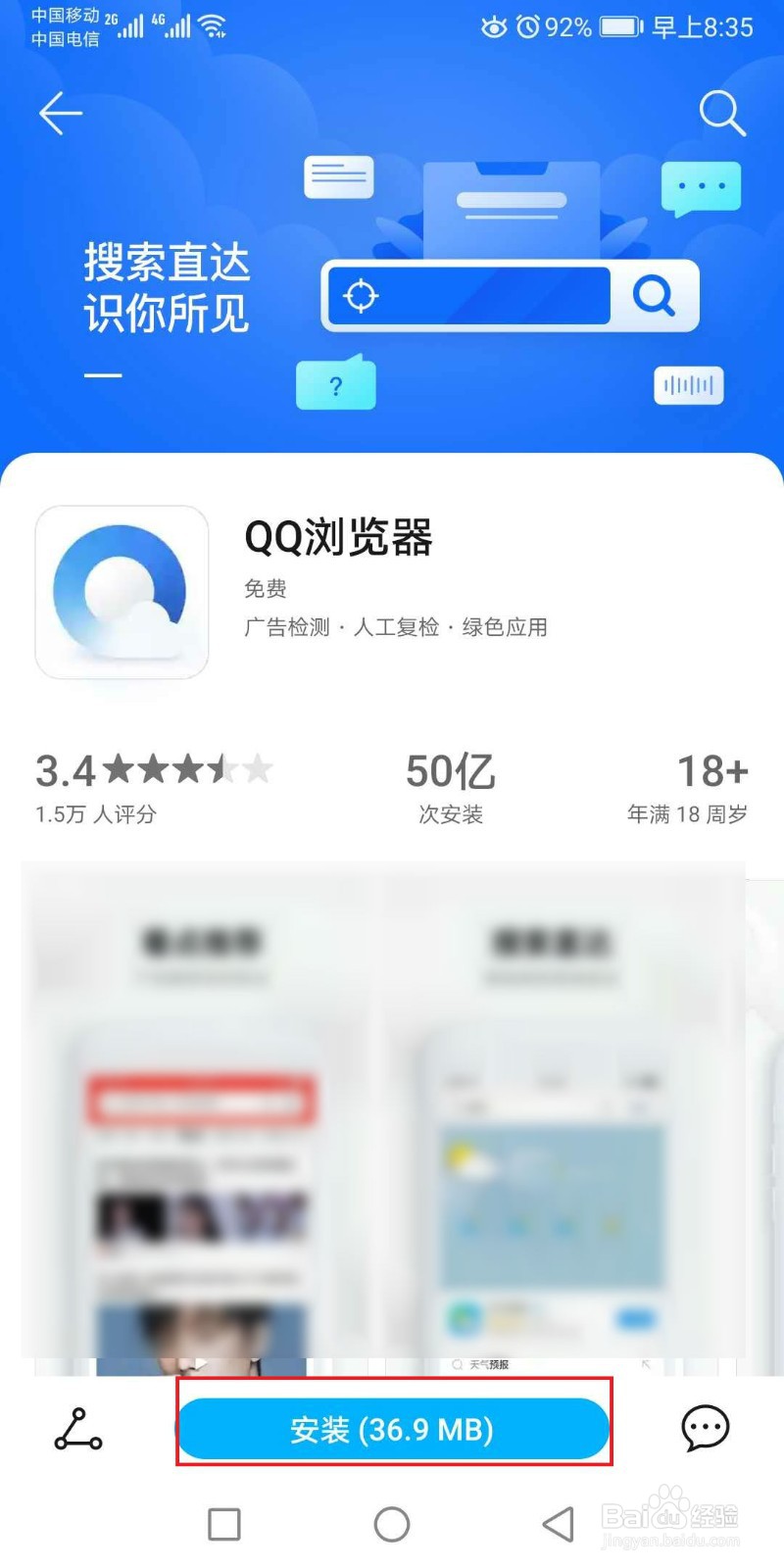
Task: Open search via the magnifier icon
Action: click(x=722, y=113)
